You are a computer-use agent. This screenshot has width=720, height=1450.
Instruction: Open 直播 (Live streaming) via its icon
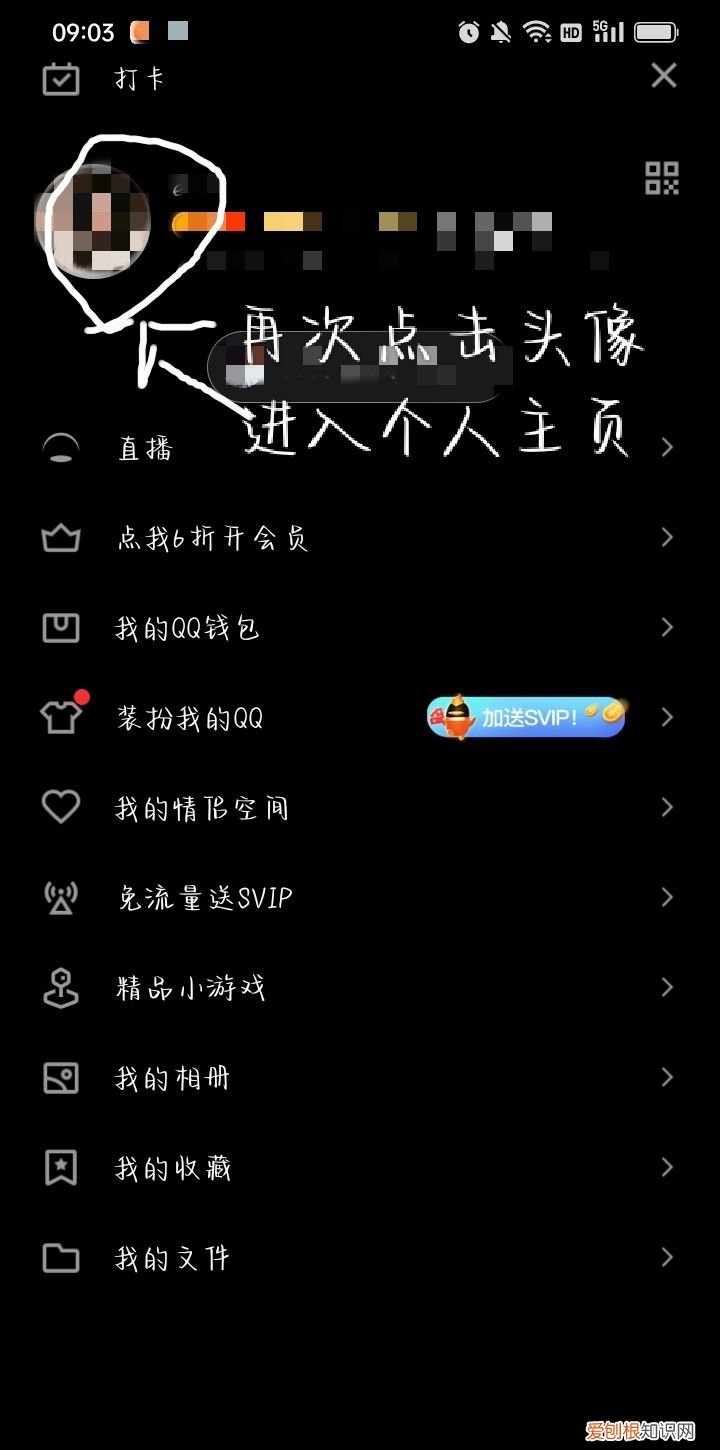(60, 447)
